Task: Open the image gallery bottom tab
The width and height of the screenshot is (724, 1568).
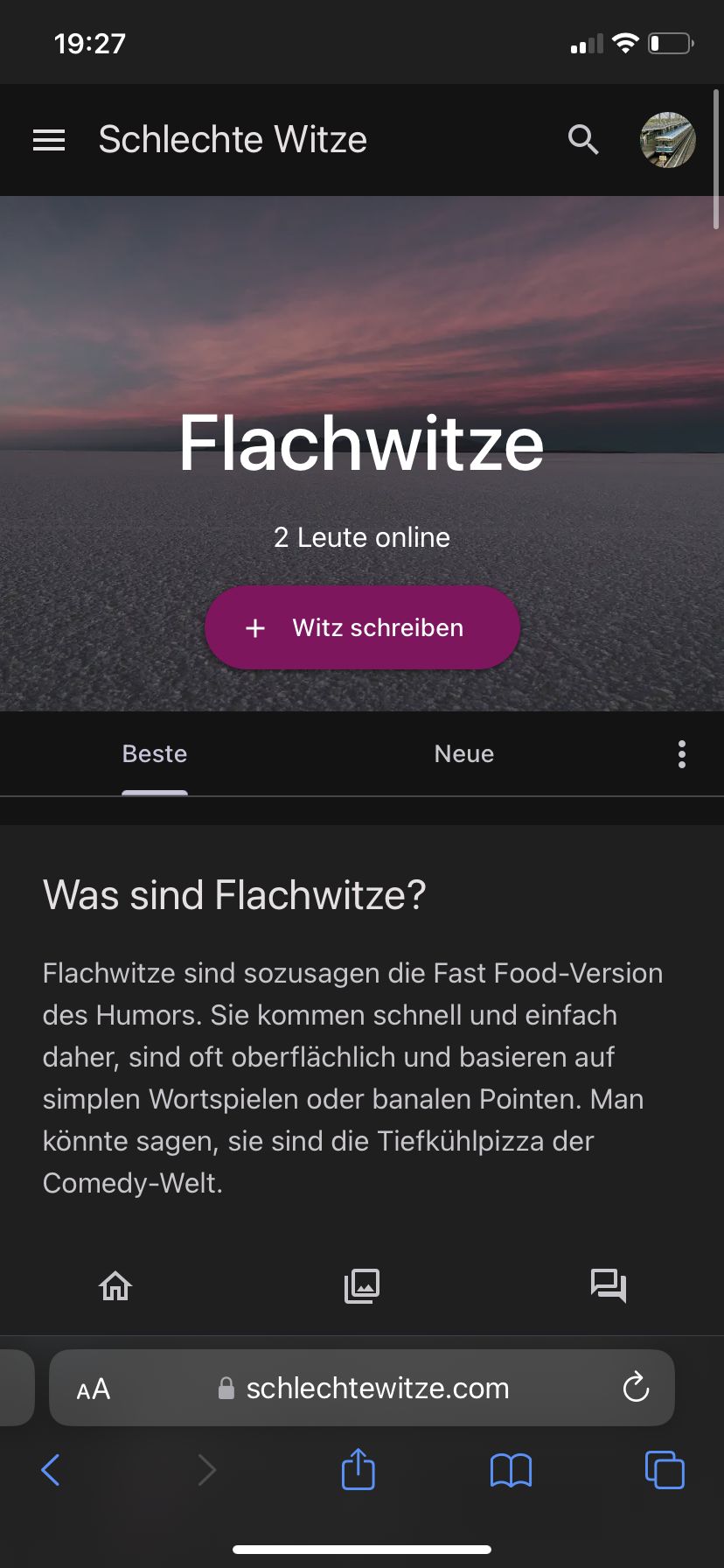Action: pos(362,1286)
